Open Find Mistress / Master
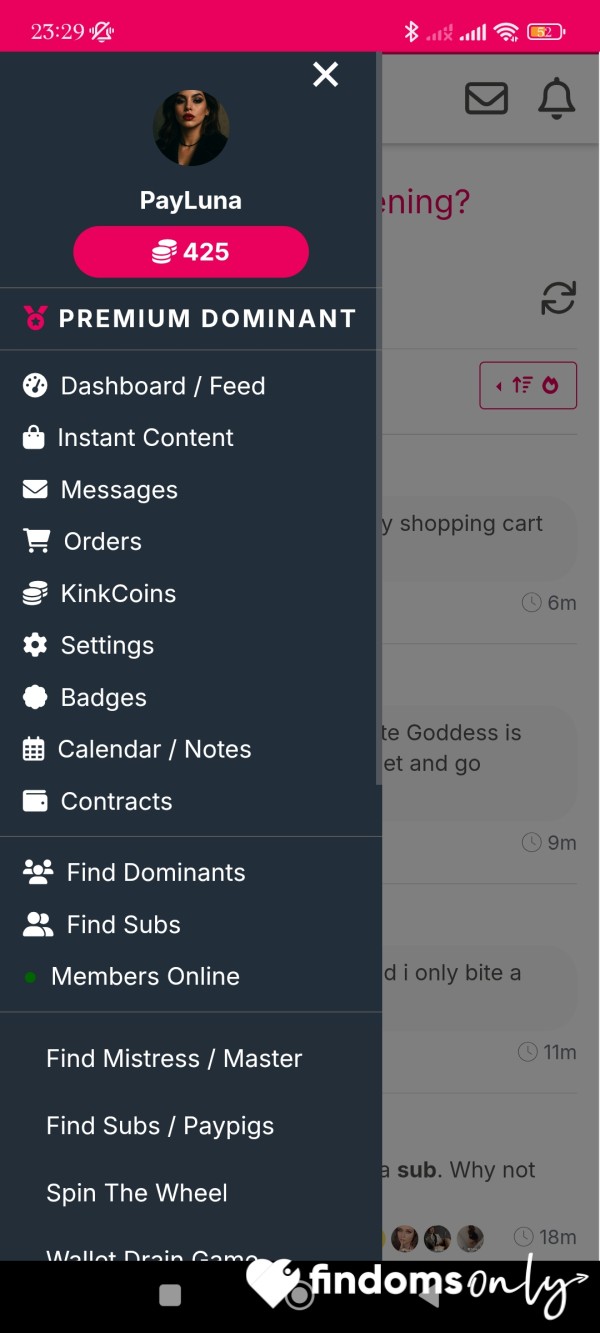The image size is (600, 1333). (174, 1059)
